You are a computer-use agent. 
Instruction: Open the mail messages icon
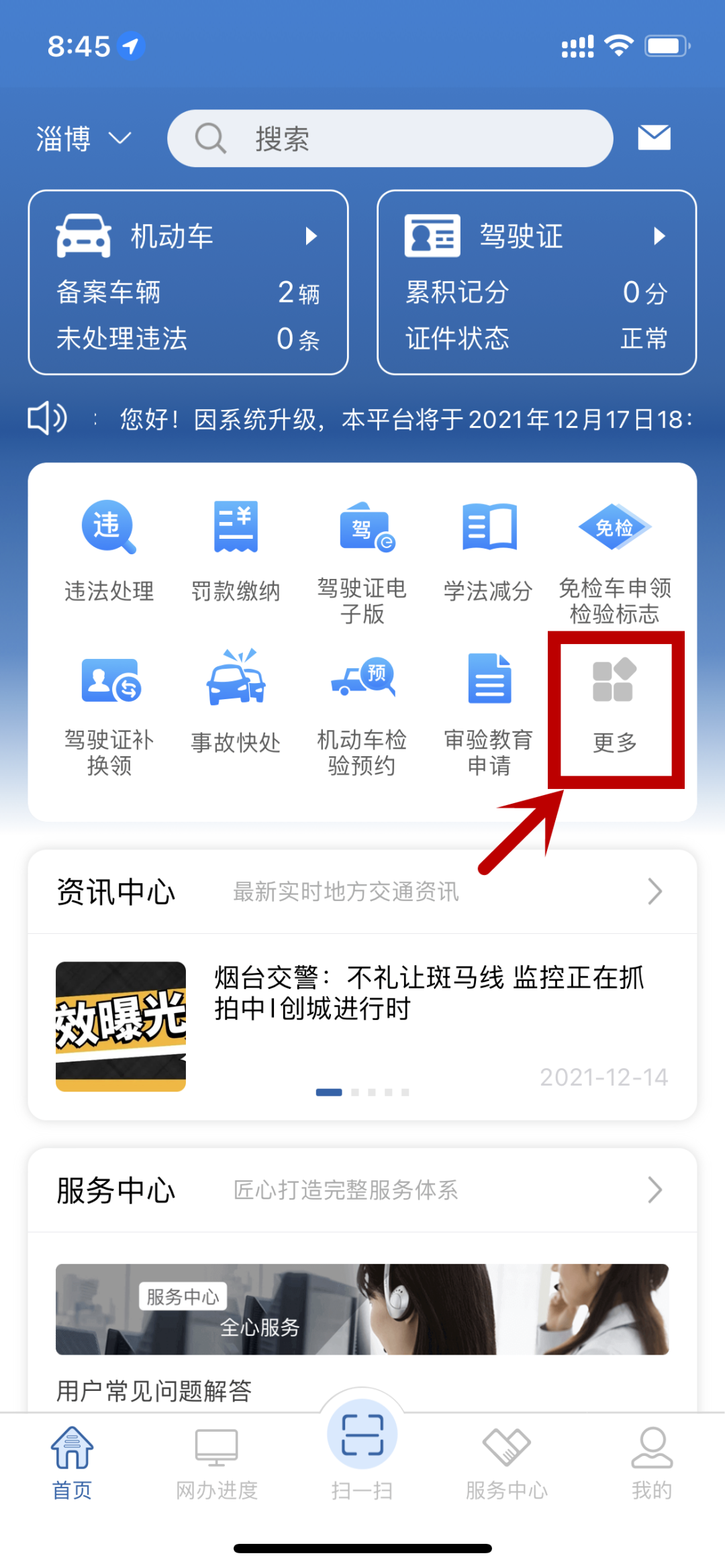(x=653, y=138)
